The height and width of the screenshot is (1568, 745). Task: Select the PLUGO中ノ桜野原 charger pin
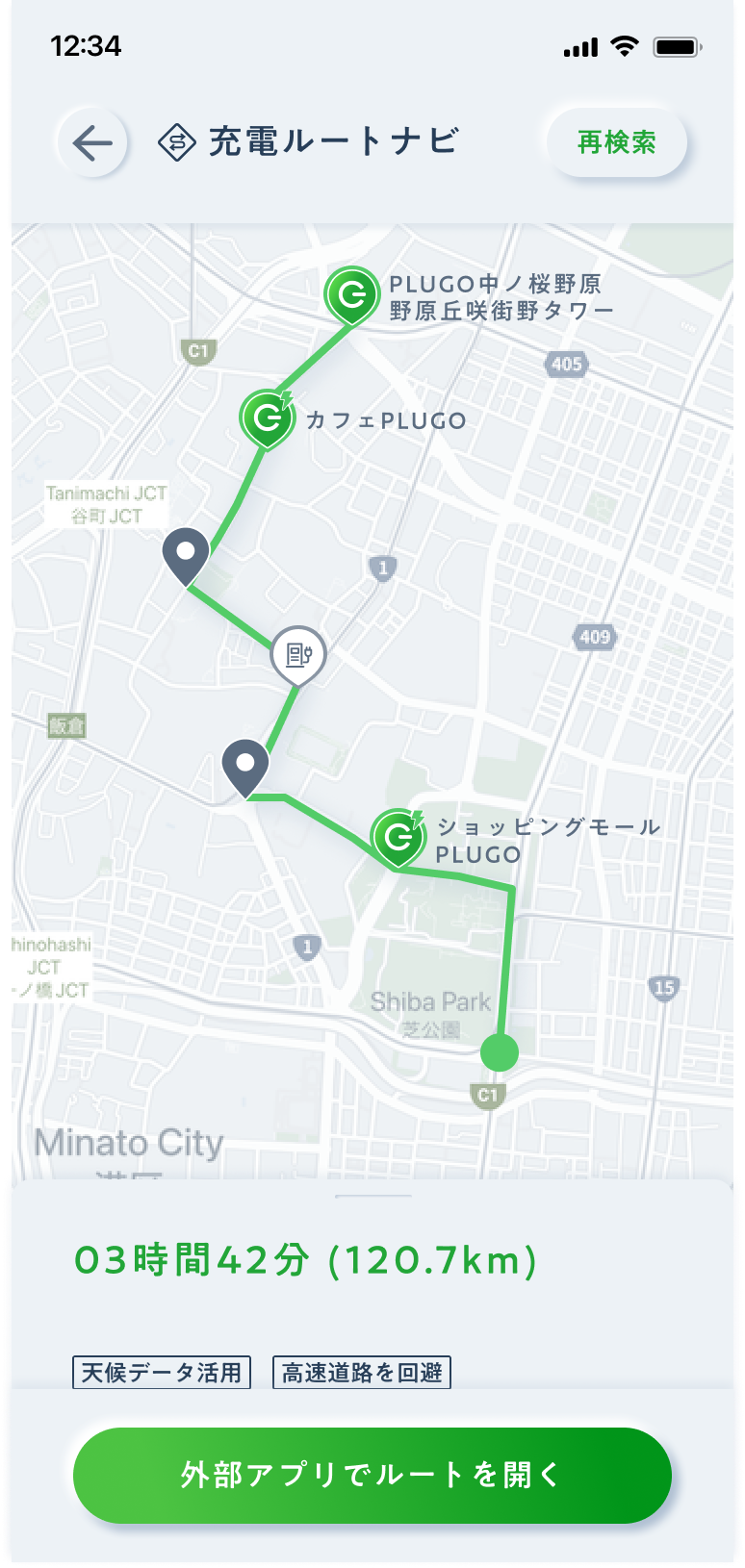[351, 293]
